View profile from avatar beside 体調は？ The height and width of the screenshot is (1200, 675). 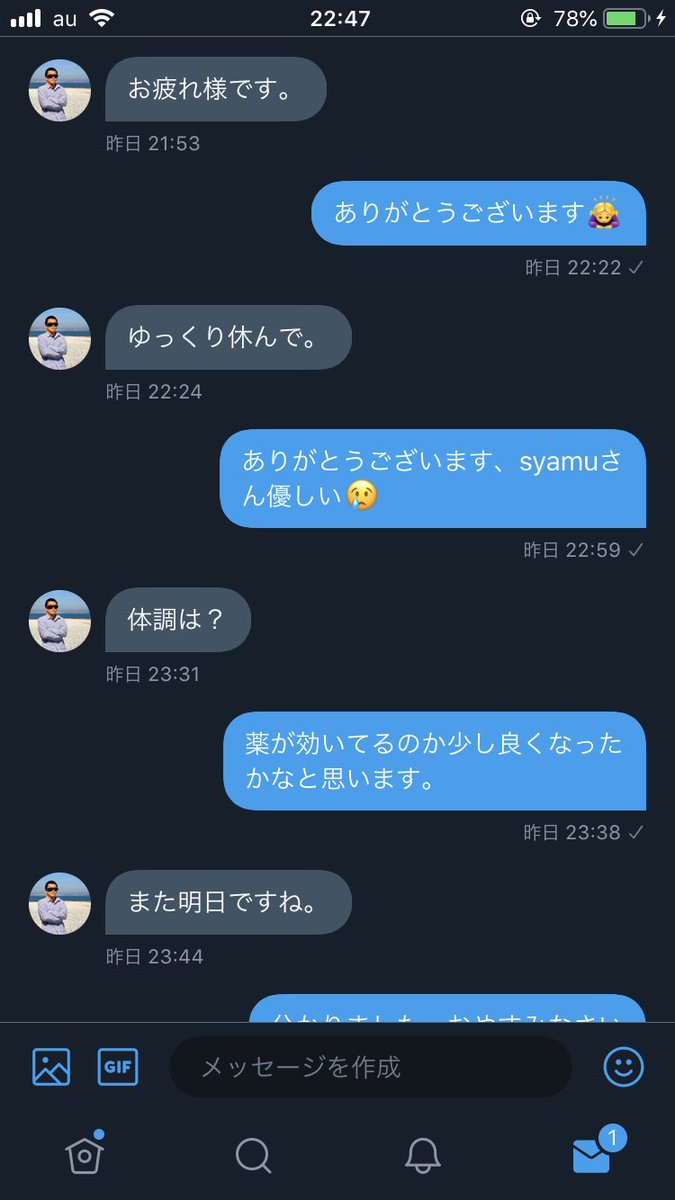click(x=60, y=621)
